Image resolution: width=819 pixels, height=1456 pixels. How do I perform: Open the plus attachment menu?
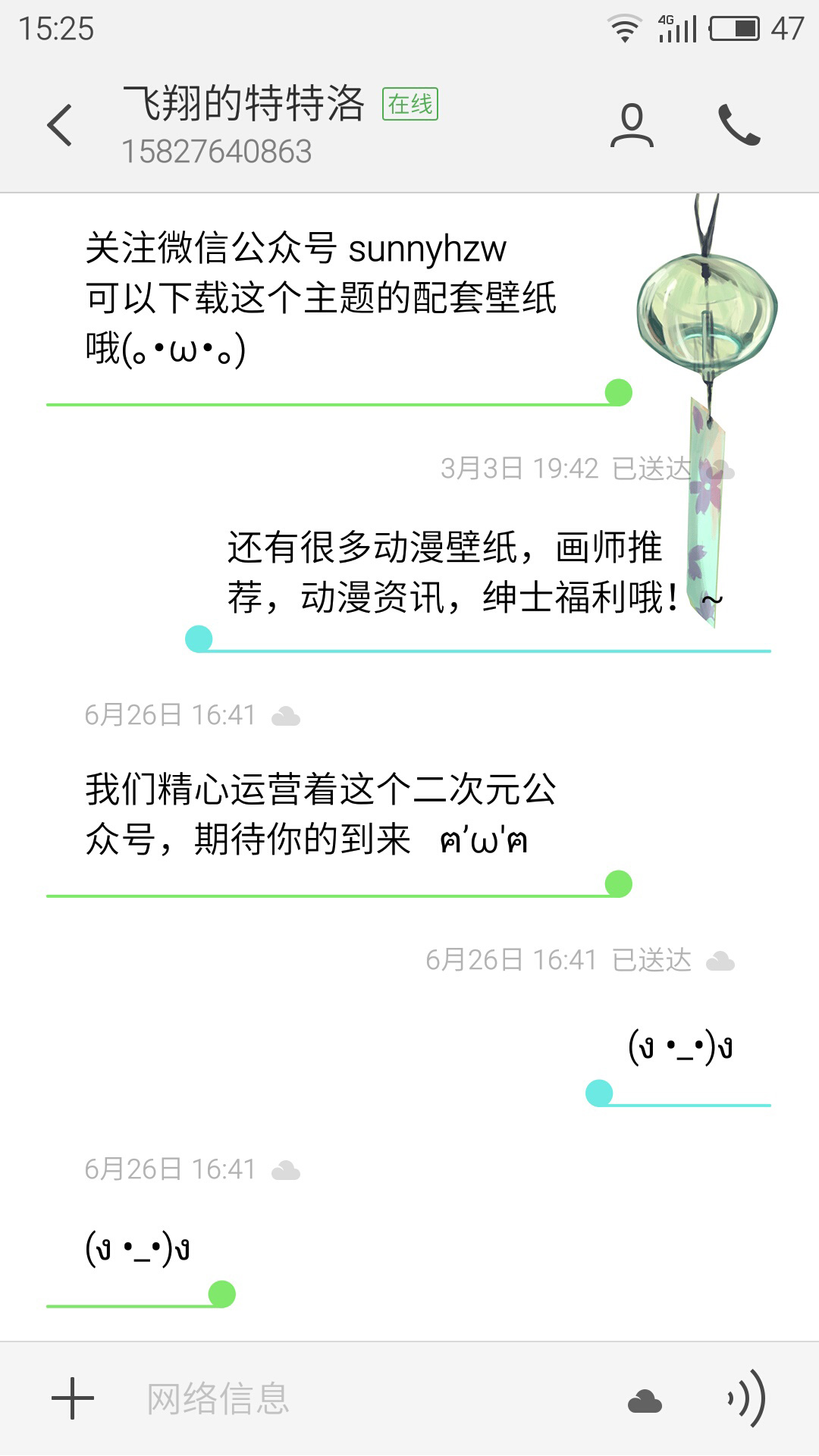point(73,1398)
